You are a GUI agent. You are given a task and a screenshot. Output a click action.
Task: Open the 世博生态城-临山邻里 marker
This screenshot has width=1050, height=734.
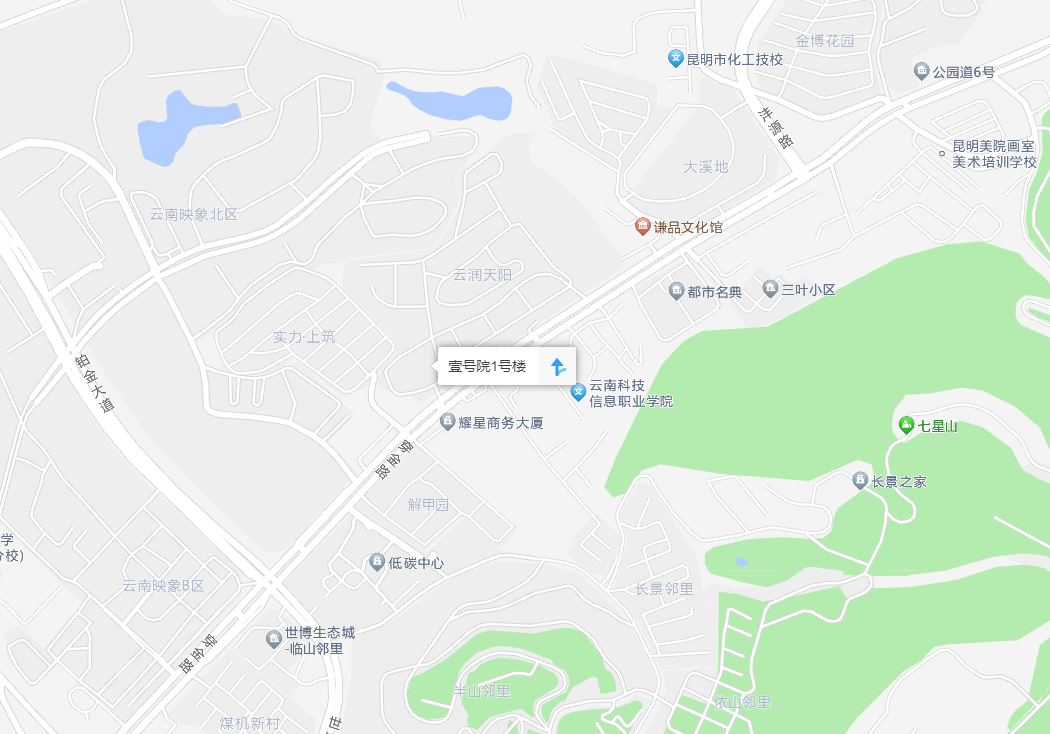point(274,639)
